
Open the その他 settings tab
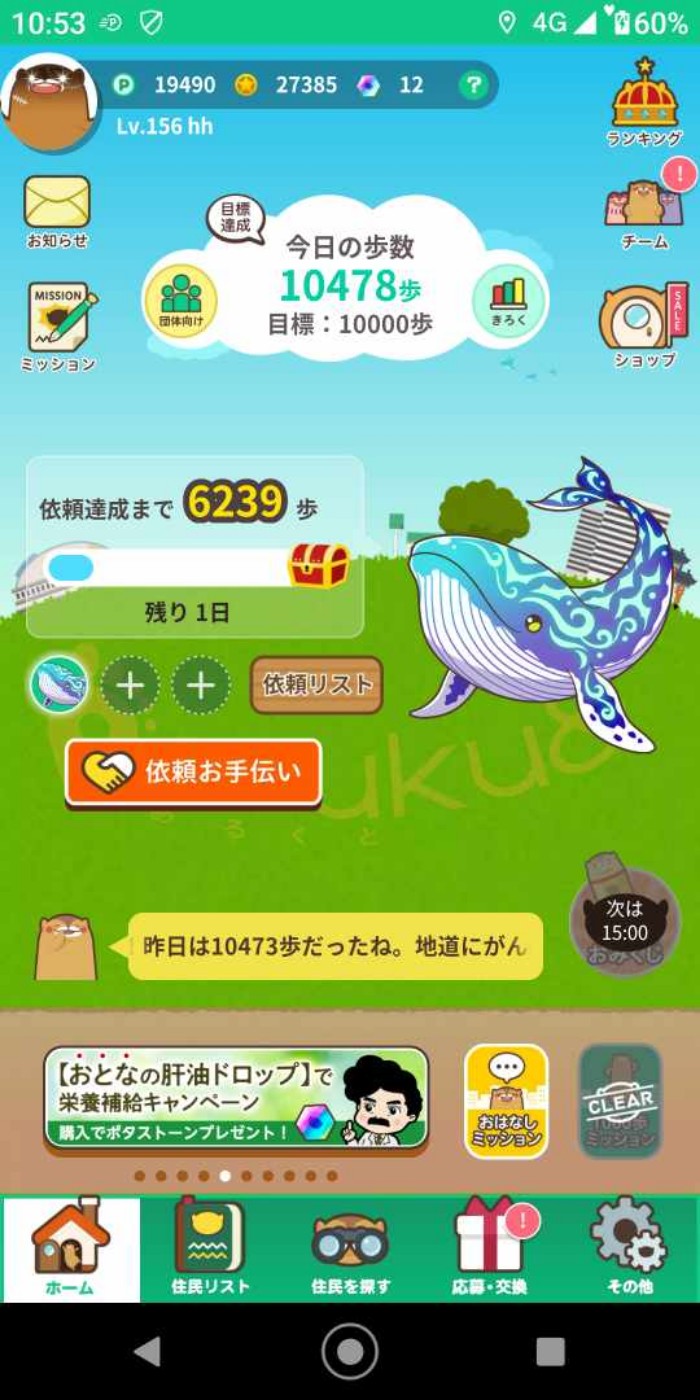pyautogui.click(x=629, y=1248)
